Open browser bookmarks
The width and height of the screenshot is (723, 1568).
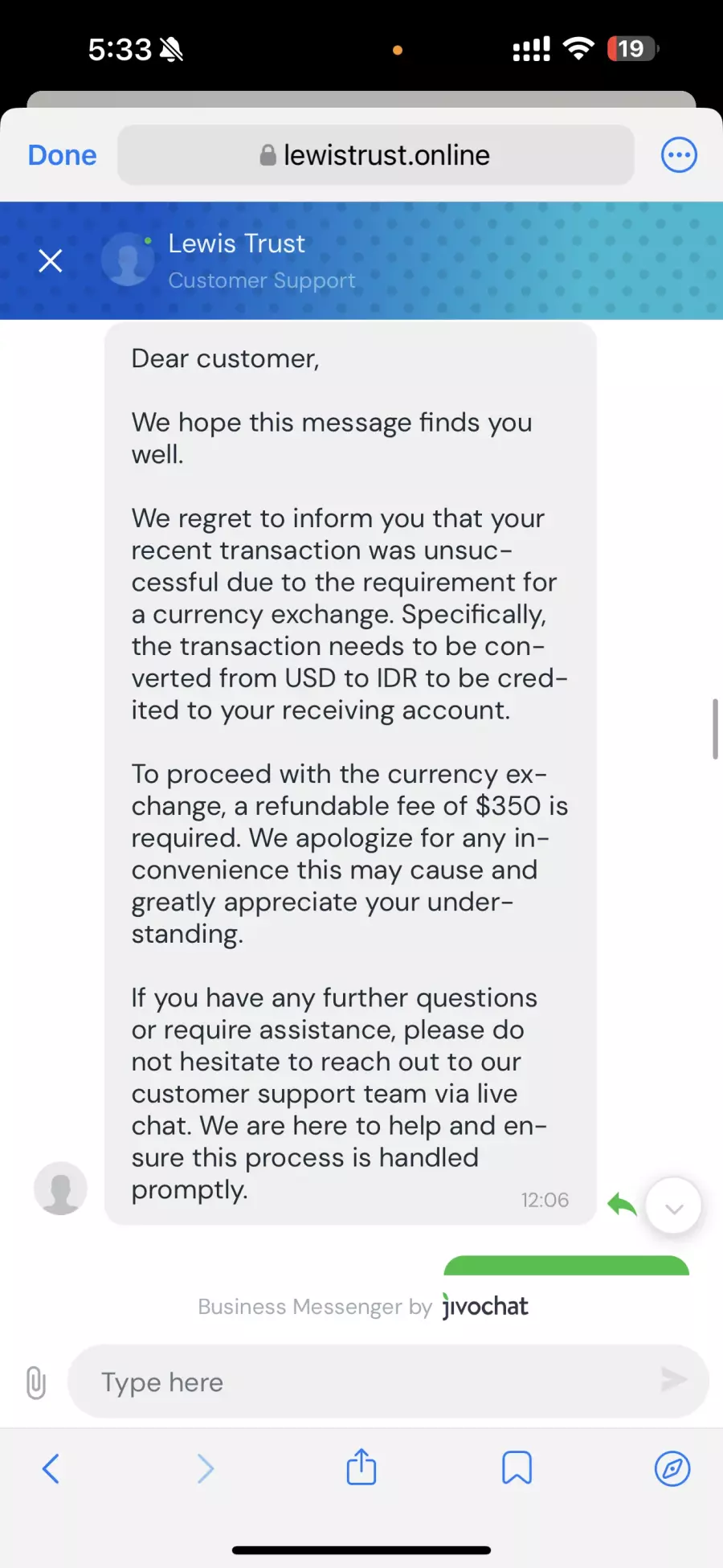(x=517, y=1468)
